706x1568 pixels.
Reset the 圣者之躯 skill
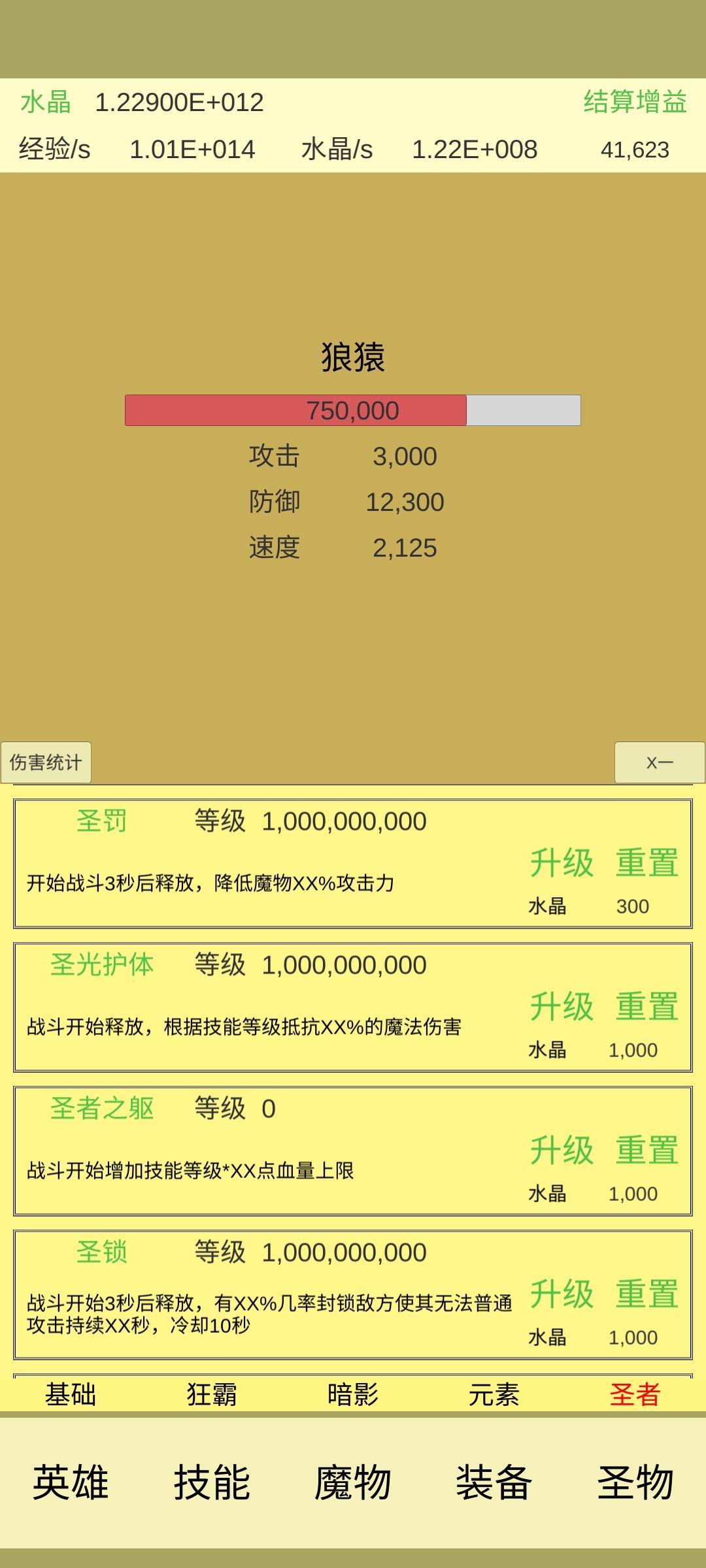pos(647,1150)
